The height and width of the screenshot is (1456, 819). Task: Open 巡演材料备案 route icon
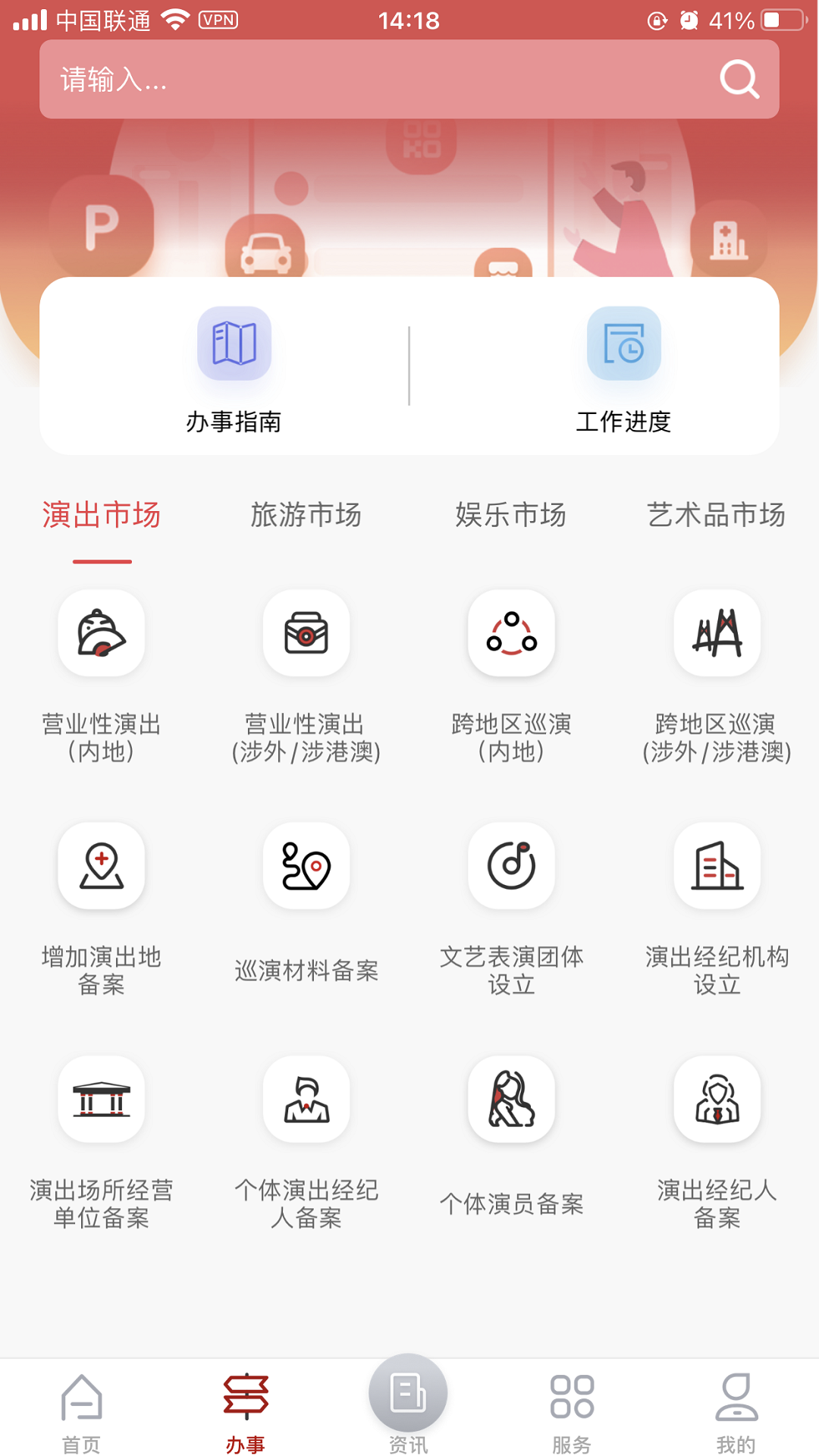point(306,867)
